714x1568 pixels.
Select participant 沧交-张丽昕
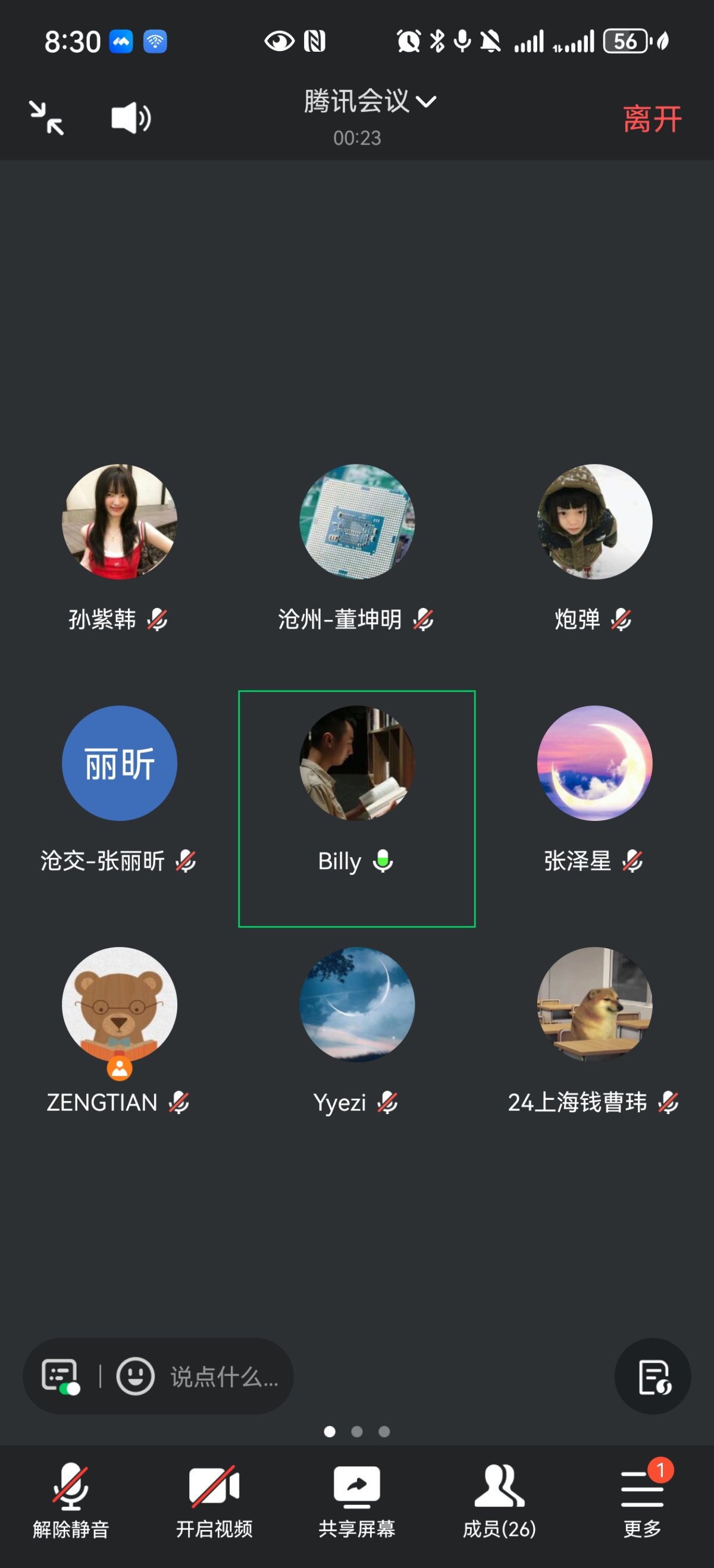pos(120,763)
